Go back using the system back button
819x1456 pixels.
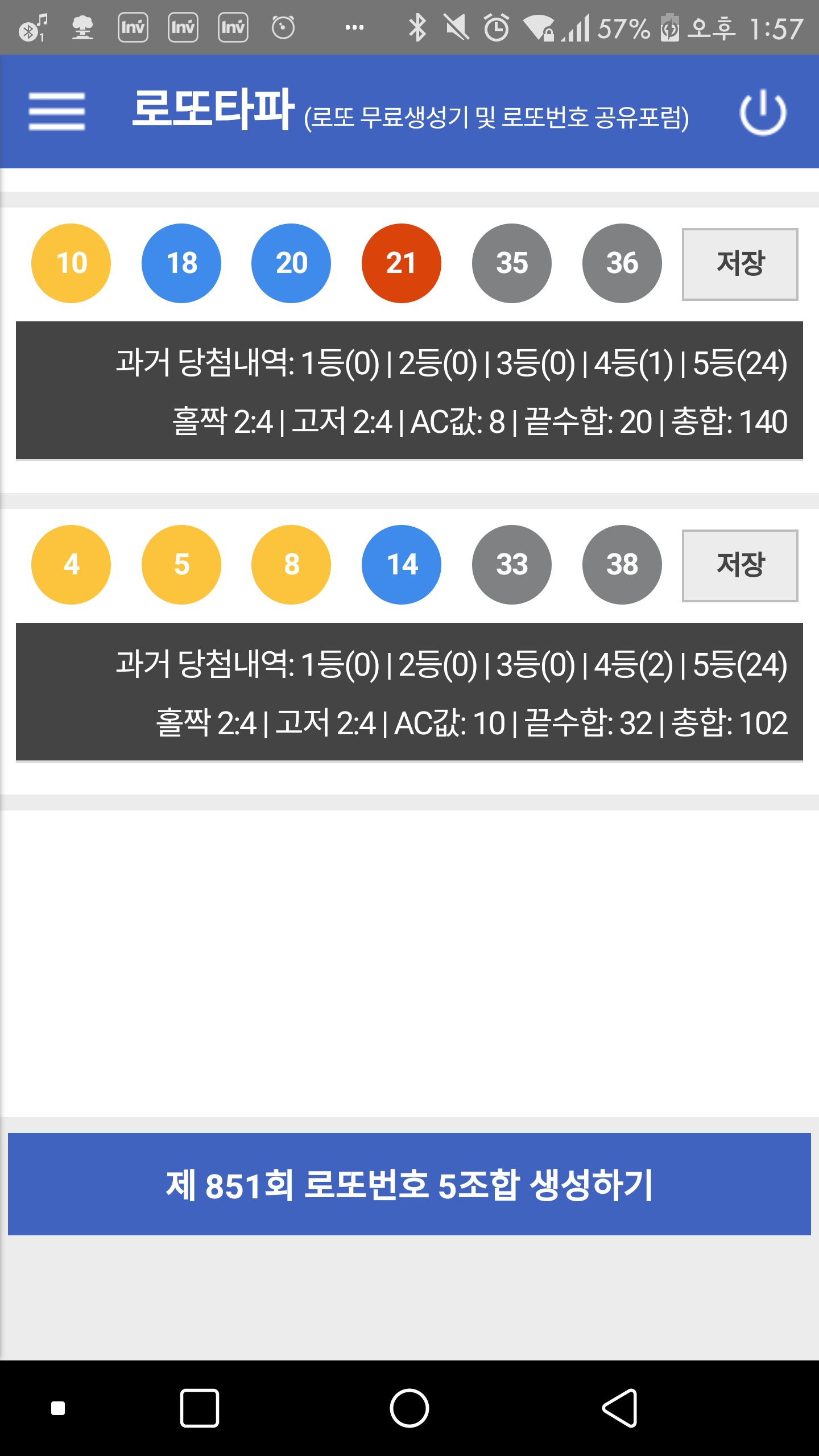620,1408
